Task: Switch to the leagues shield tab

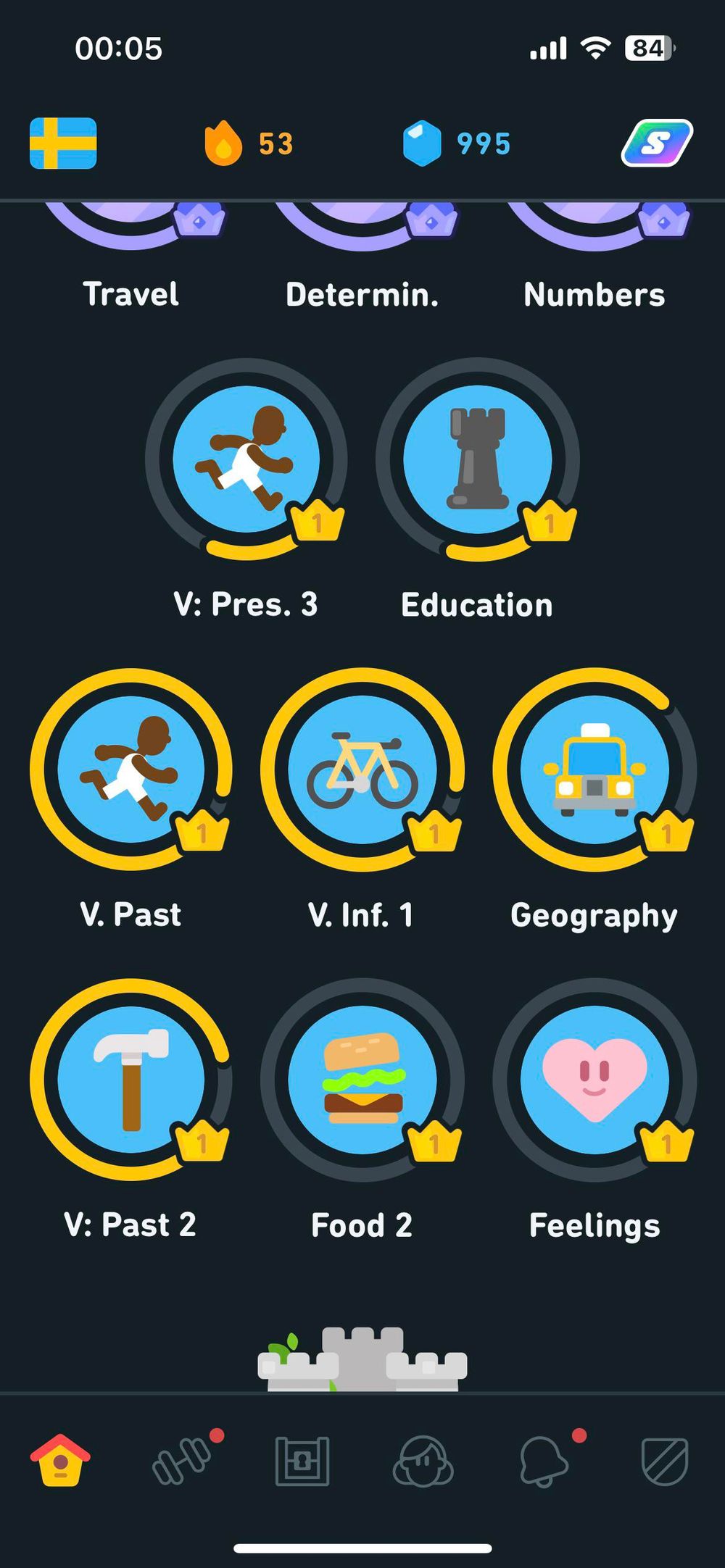Action: tap(665, 1461)
